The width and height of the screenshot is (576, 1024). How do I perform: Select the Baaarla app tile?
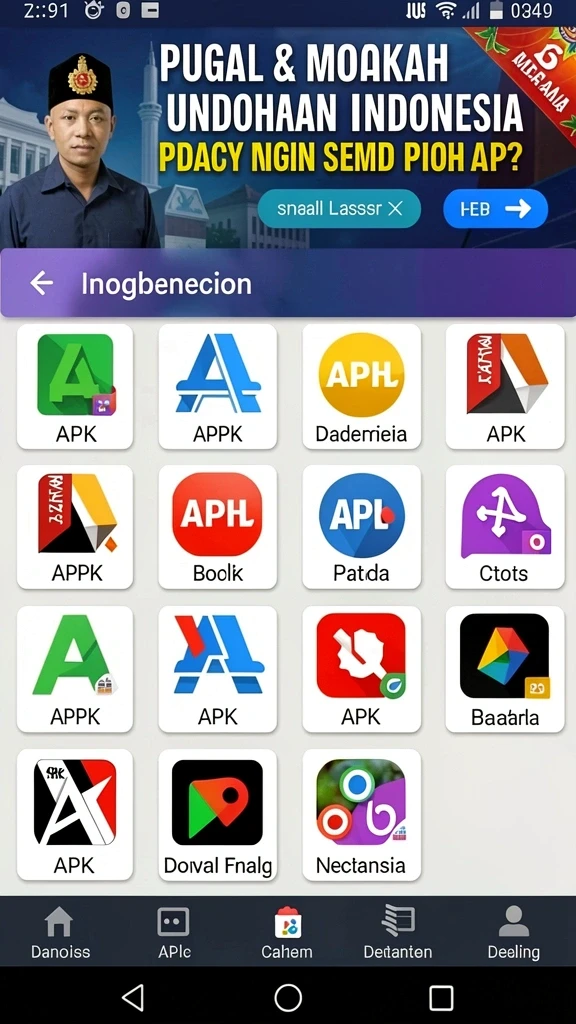tap(505, 669)
